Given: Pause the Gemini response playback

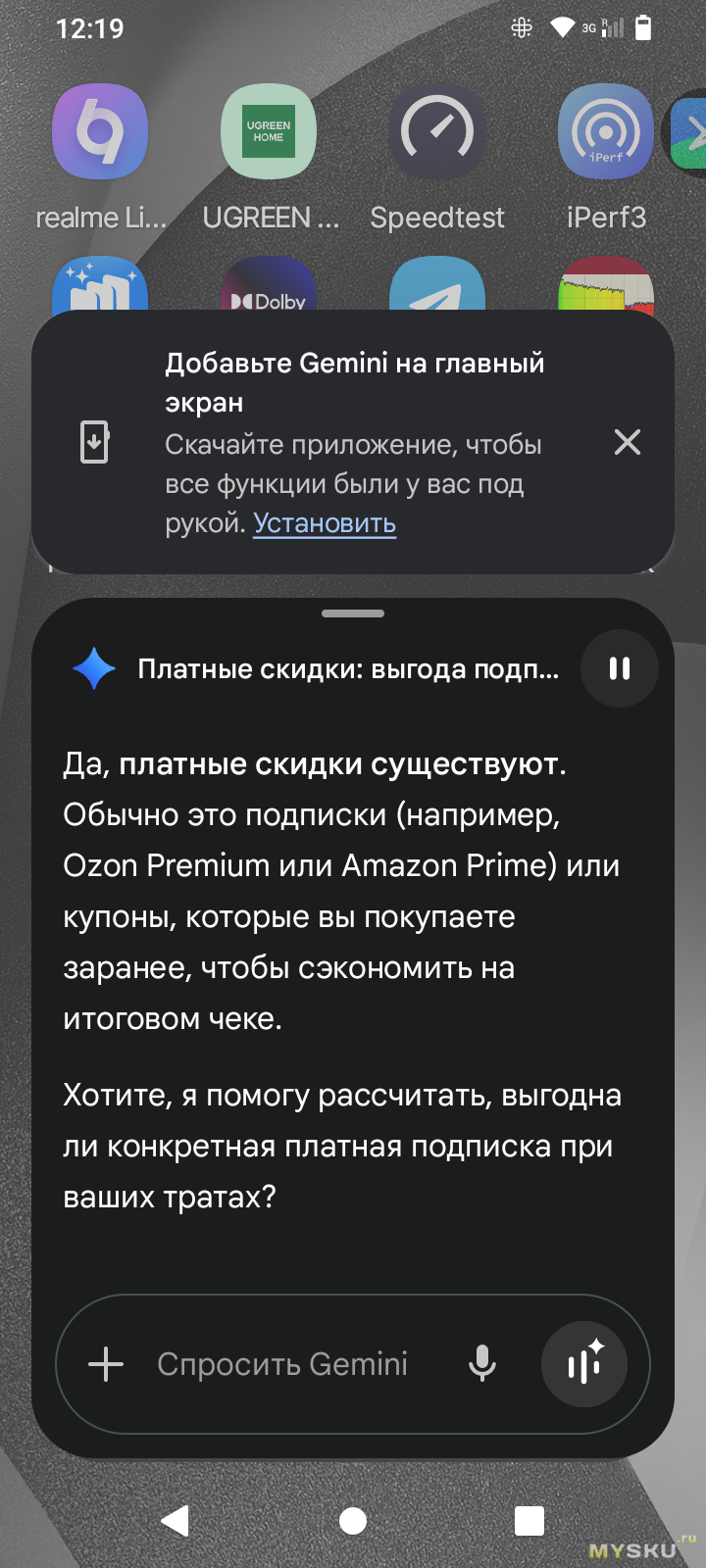Looking at the screenshot, I should [x=619, y=668].
